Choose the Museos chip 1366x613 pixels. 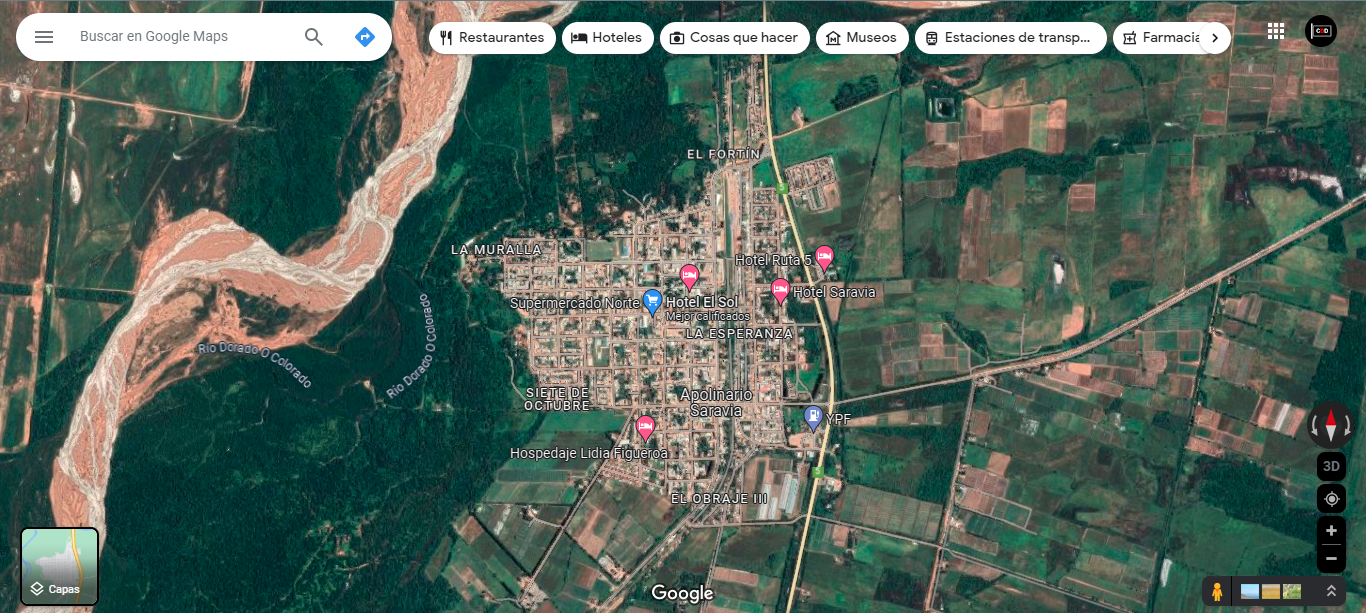pos(861,38)
